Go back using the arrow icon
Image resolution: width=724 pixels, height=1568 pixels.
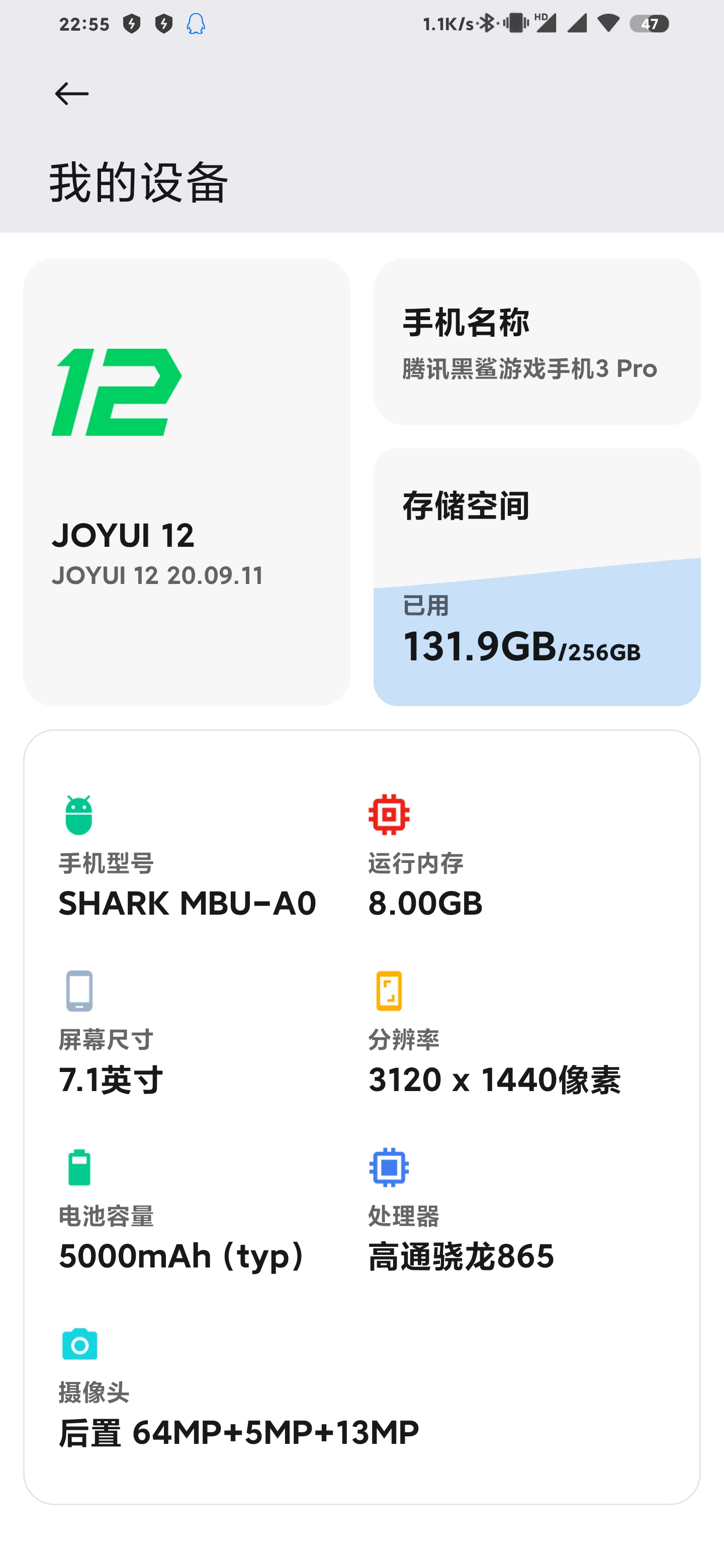[x=72, y=94]
